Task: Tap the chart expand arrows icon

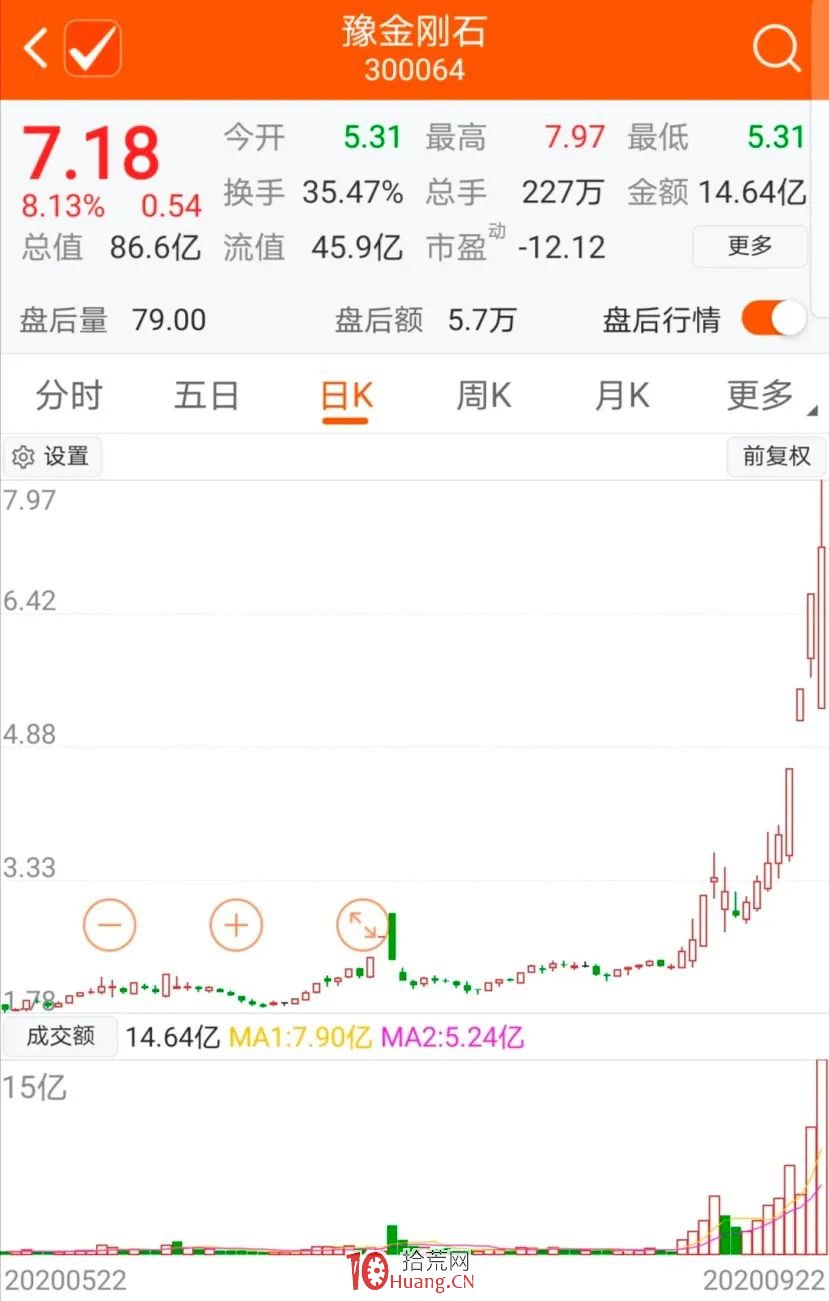Action: pos(361,925)
